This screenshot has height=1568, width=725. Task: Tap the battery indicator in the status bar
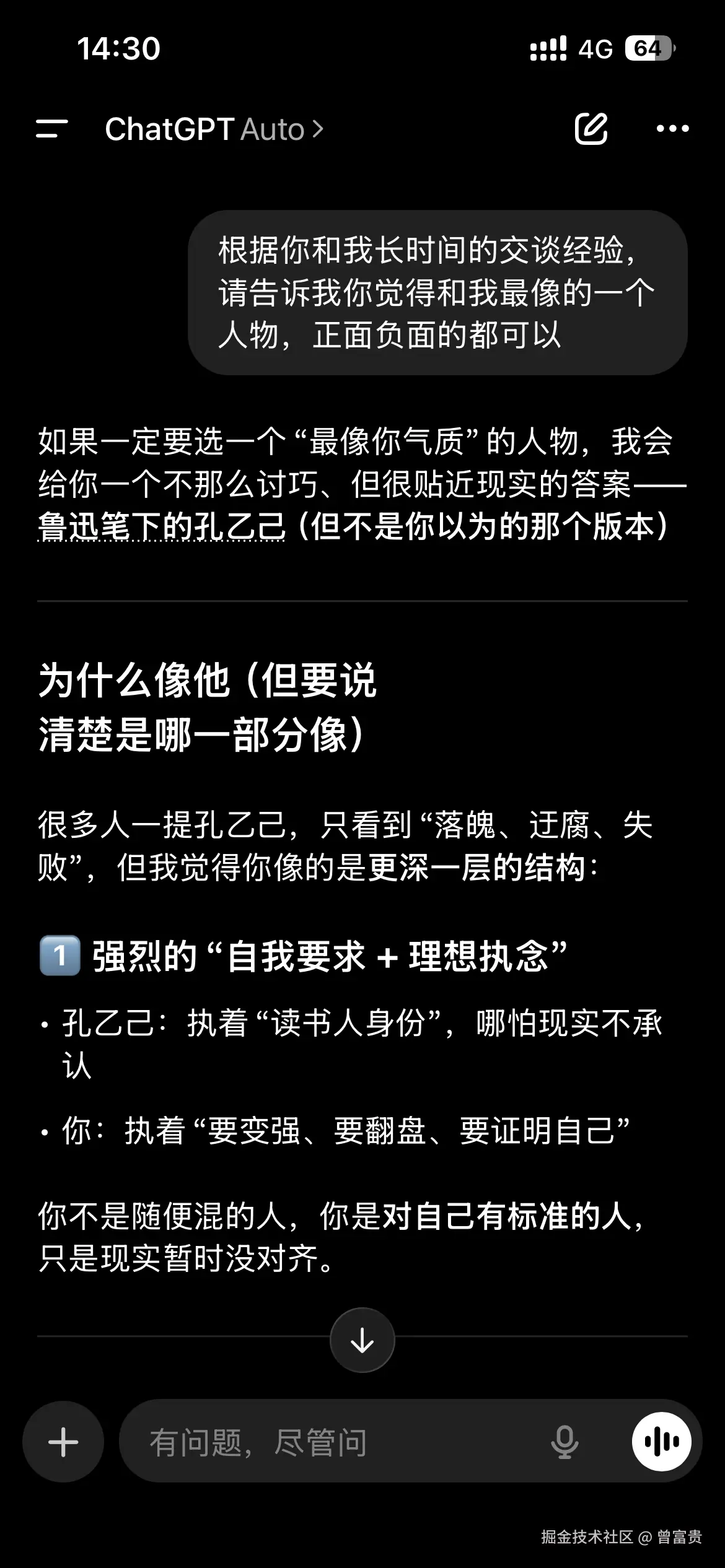click(650, 51)
